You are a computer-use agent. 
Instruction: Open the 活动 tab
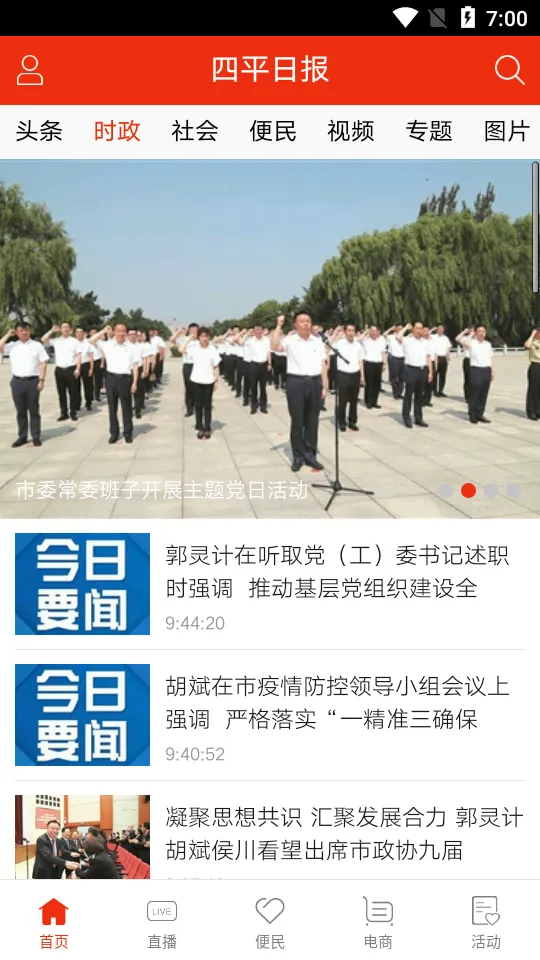click(x=486, y=921)
